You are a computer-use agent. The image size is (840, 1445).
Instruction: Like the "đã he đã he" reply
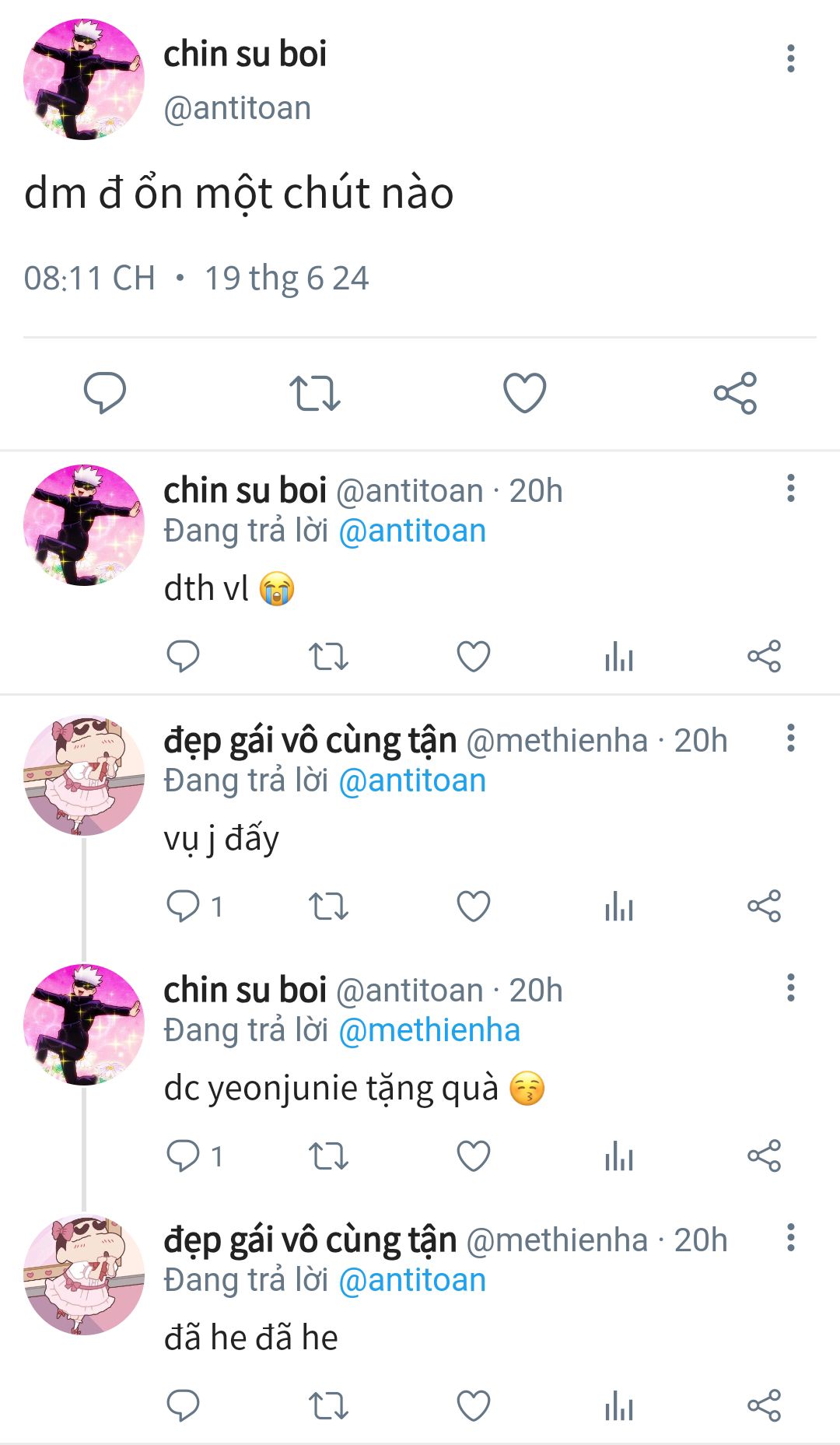474,1405
